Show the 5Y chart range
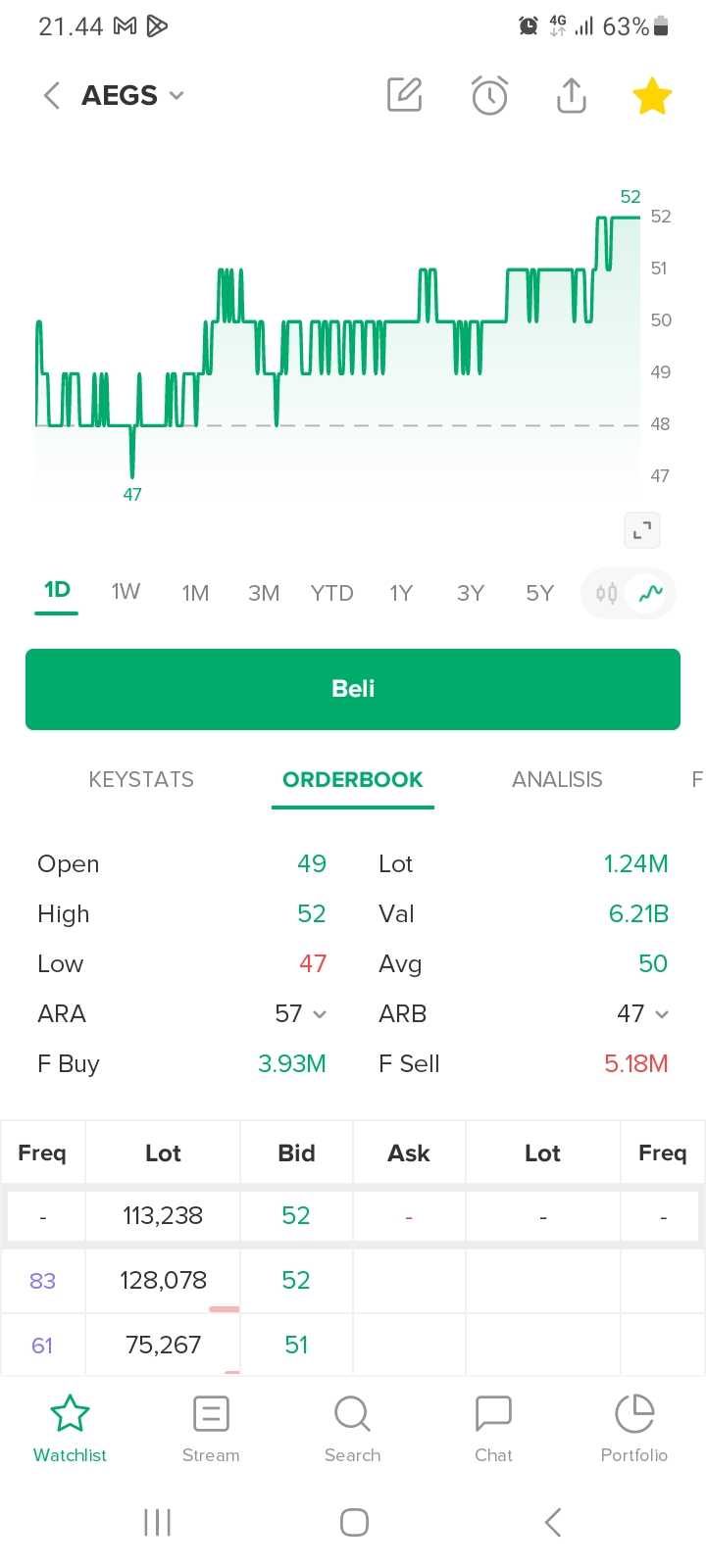This screenshot has height=1568, width=706. coord(539,593)
